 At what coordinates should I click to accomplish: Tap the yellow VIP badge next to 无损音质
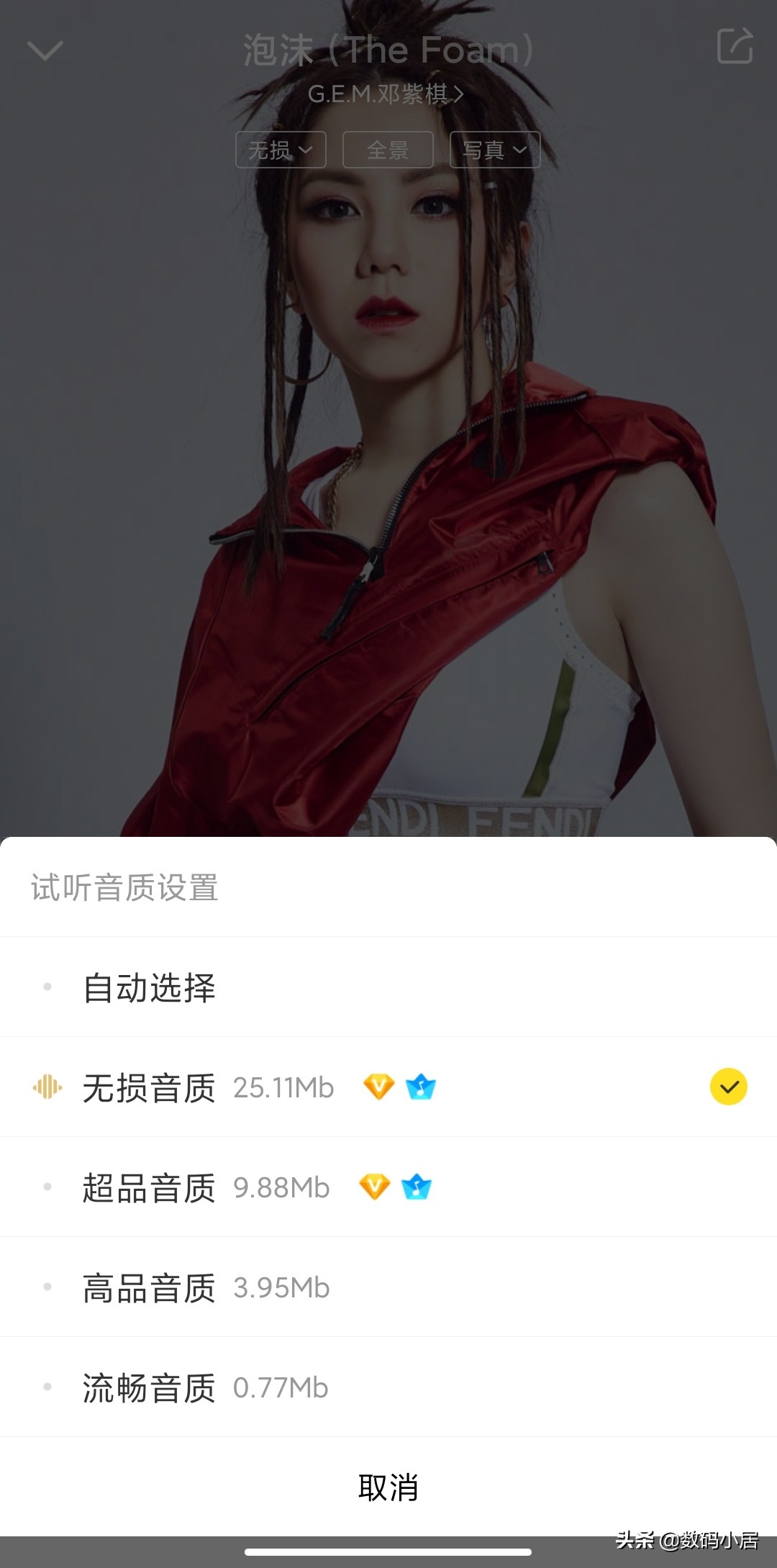pyautogui.click(x=379, y=1087)
